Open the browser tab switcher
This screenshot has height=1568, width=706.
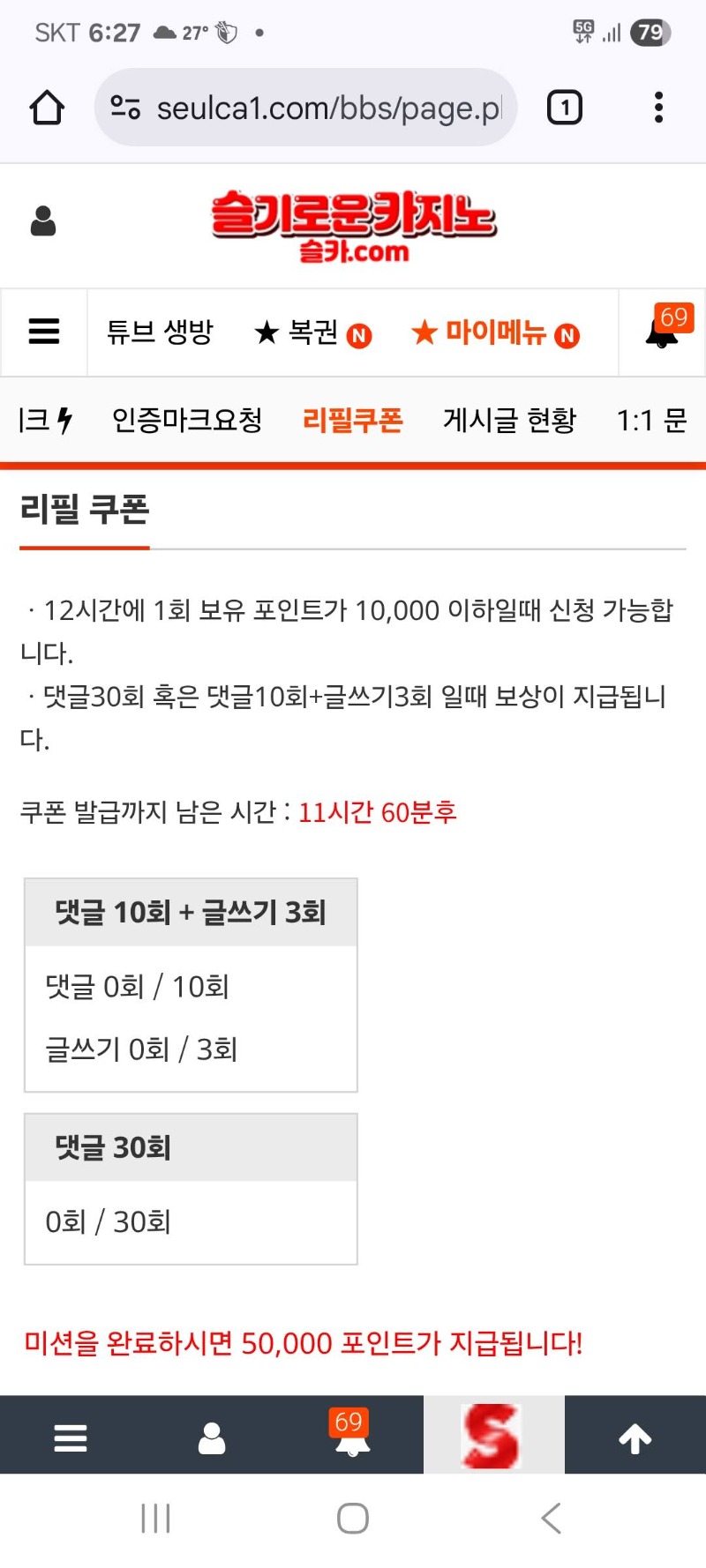pos(565,108)
